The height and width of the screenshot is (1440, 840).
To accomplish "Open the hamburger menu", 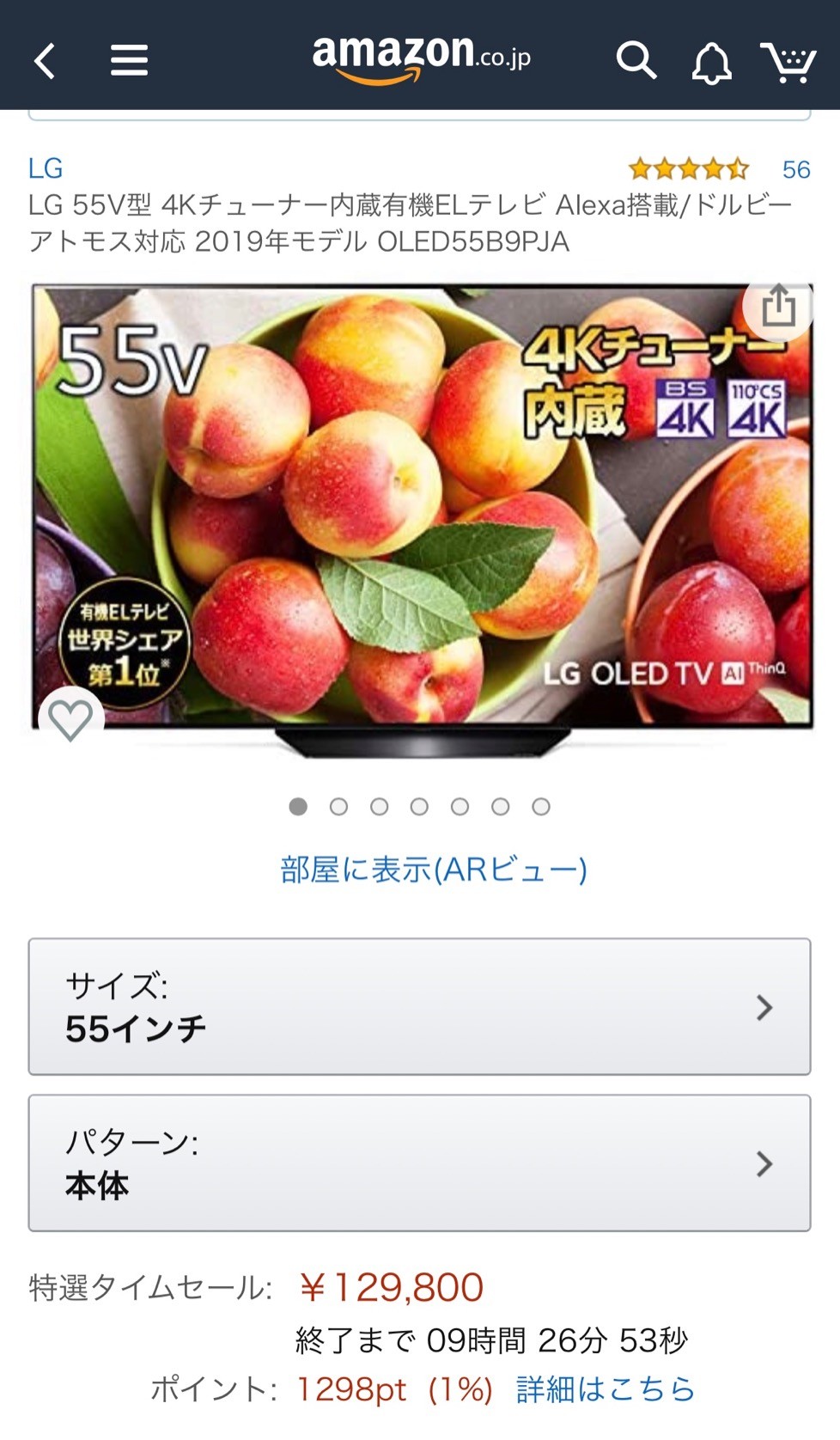I will 129,60.
